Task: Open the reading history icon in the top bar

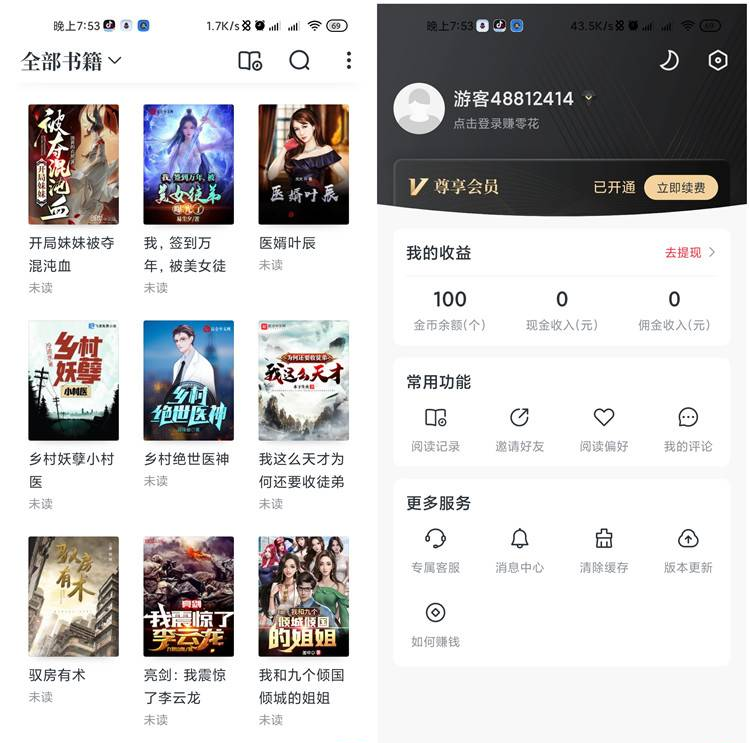Action: pyautogui.click(x=249, y=61)
